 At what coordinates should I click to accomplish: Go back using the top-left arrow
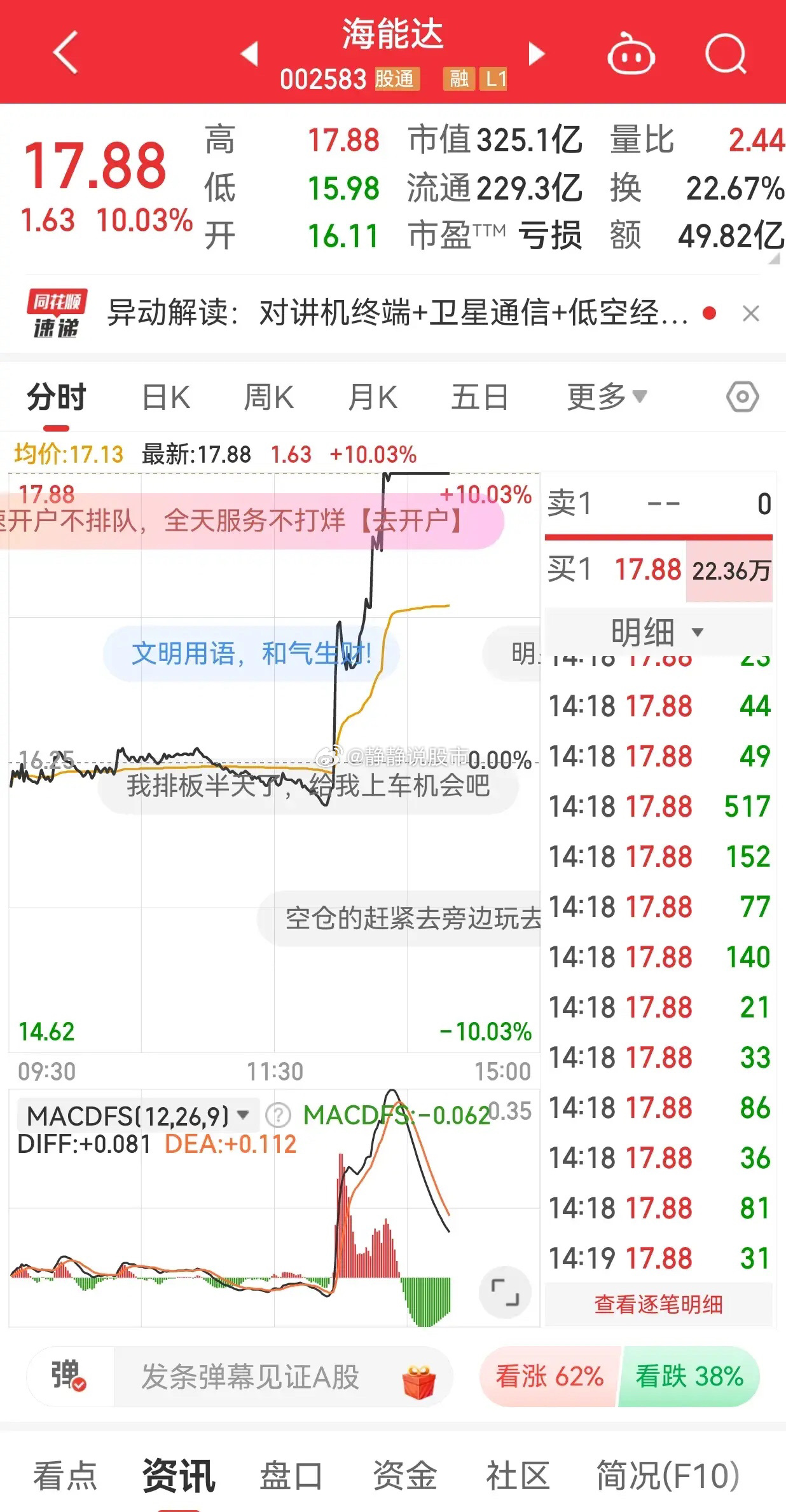65,53
